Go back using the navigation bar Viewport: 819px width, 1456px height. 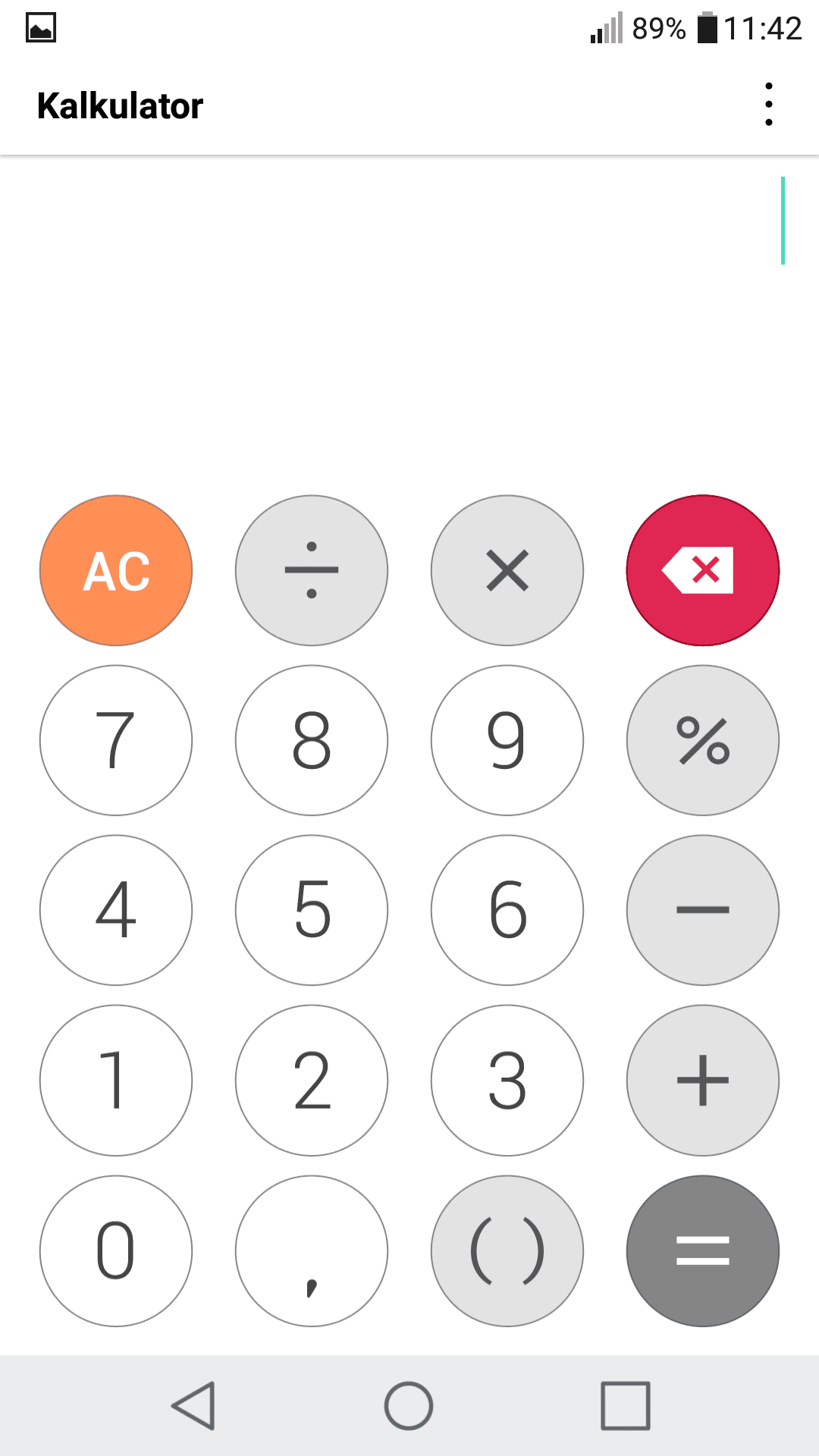point(194,1405)
